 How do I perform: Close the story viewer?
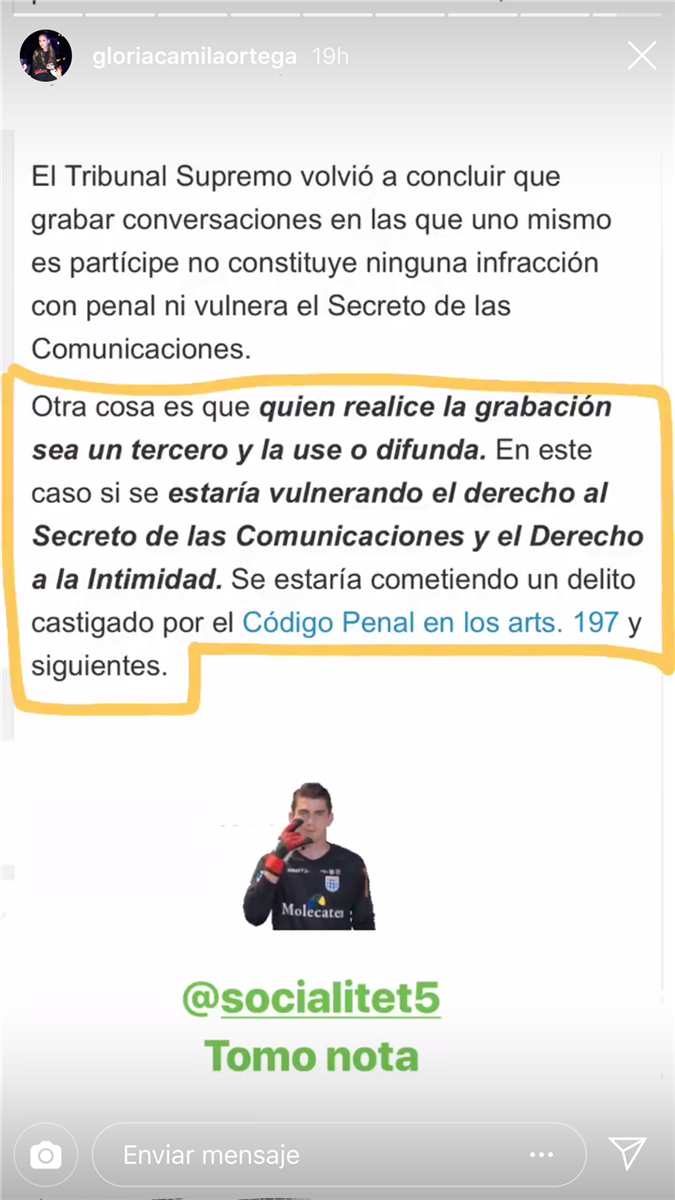tap(641, 56)
